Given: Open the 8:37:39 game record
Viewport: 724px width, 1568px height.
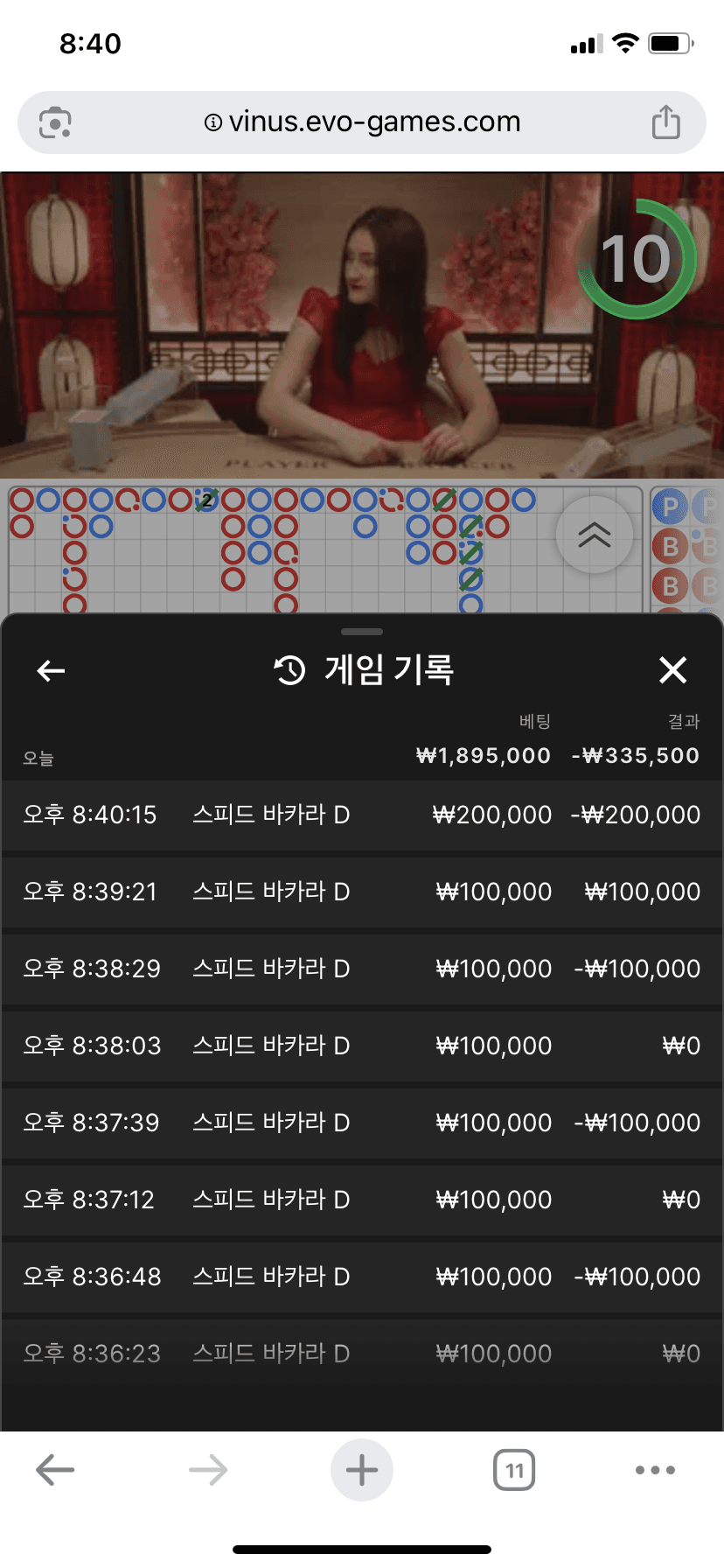Looking at the screenshot, I should pyautogui.click(x=362, y=1123).
